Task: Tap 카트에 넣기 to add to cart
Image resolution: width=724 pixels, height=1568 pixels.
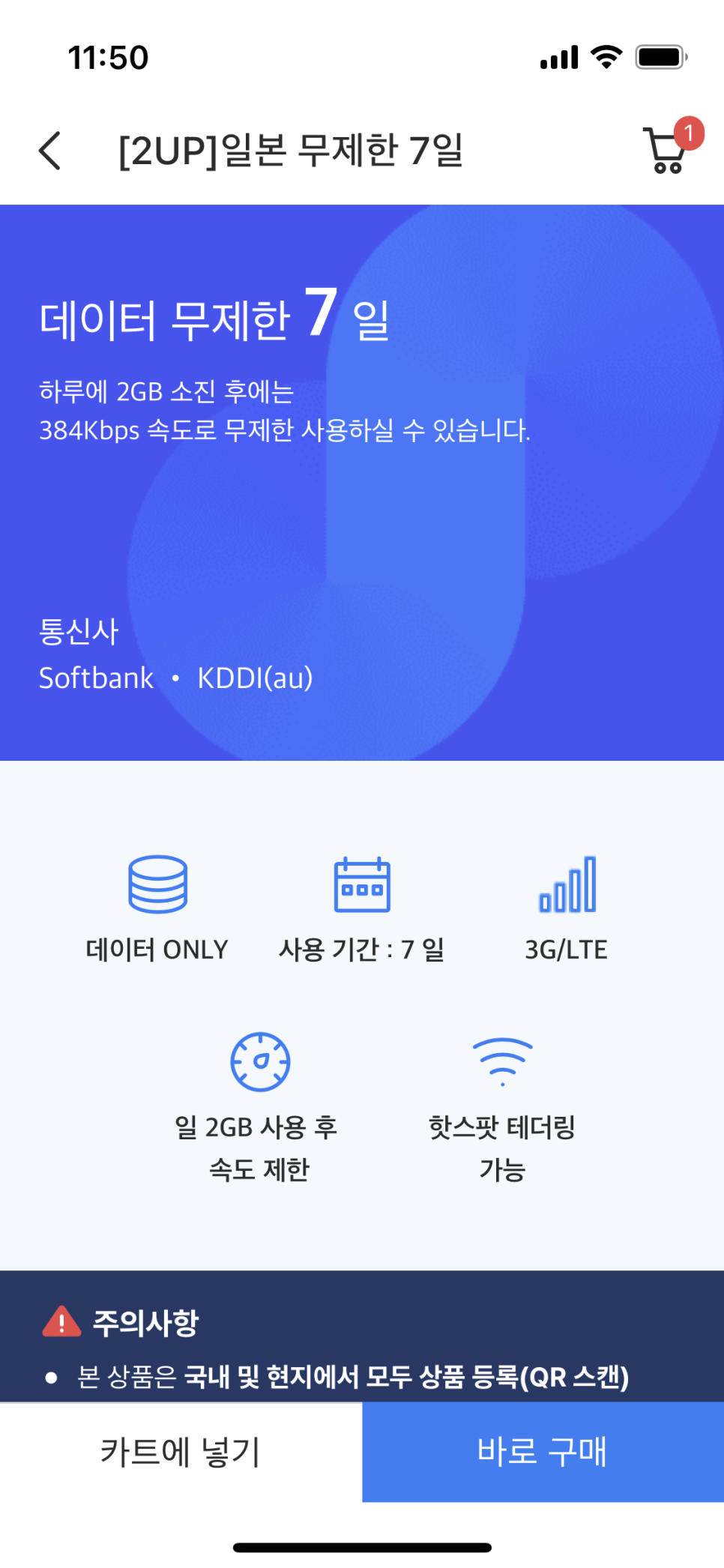Action: pos(181,1452)
